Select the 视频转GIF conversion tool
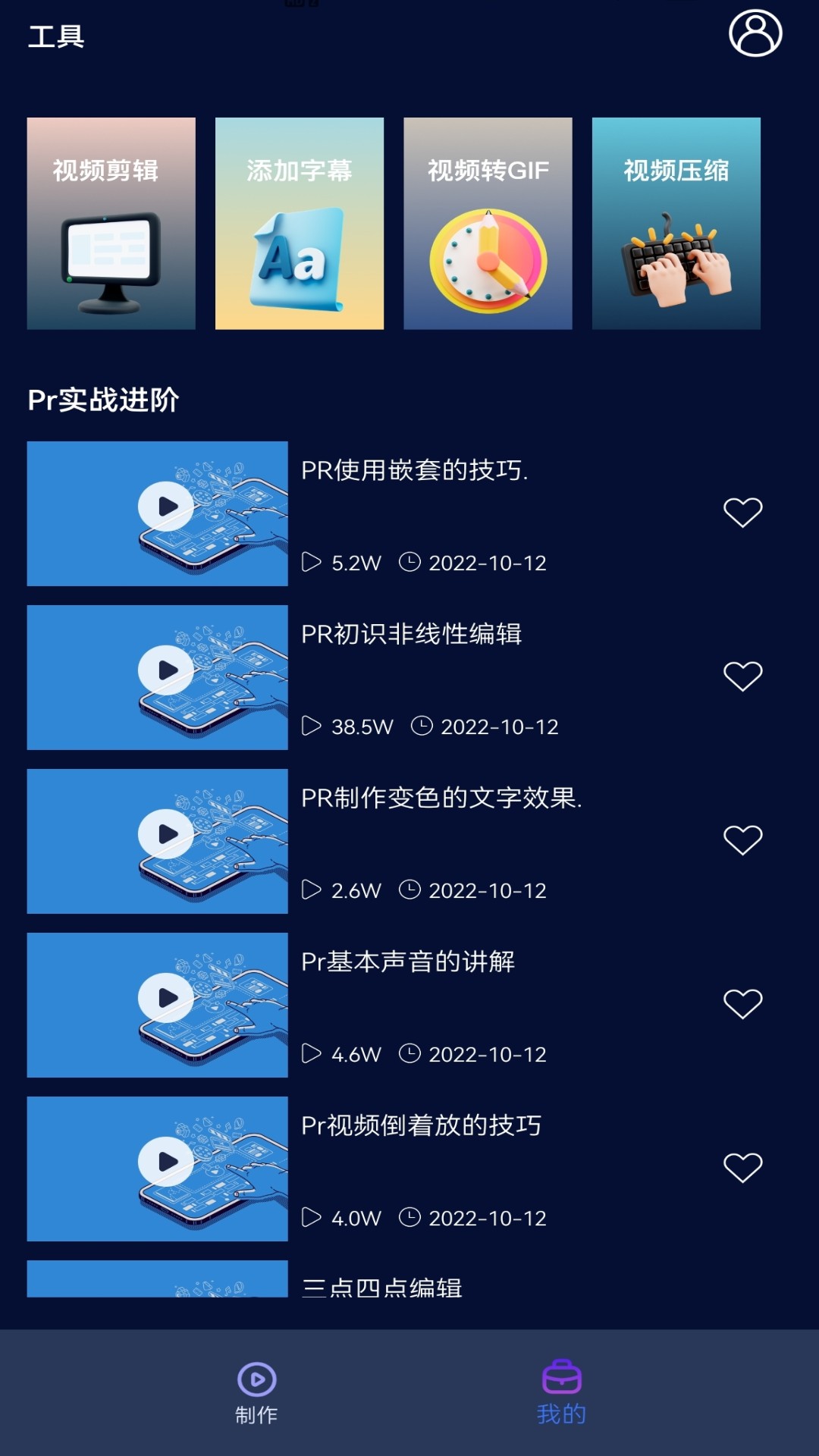Image resolution: width=819 pixels, height=1456 pixels. click(488, 223)
